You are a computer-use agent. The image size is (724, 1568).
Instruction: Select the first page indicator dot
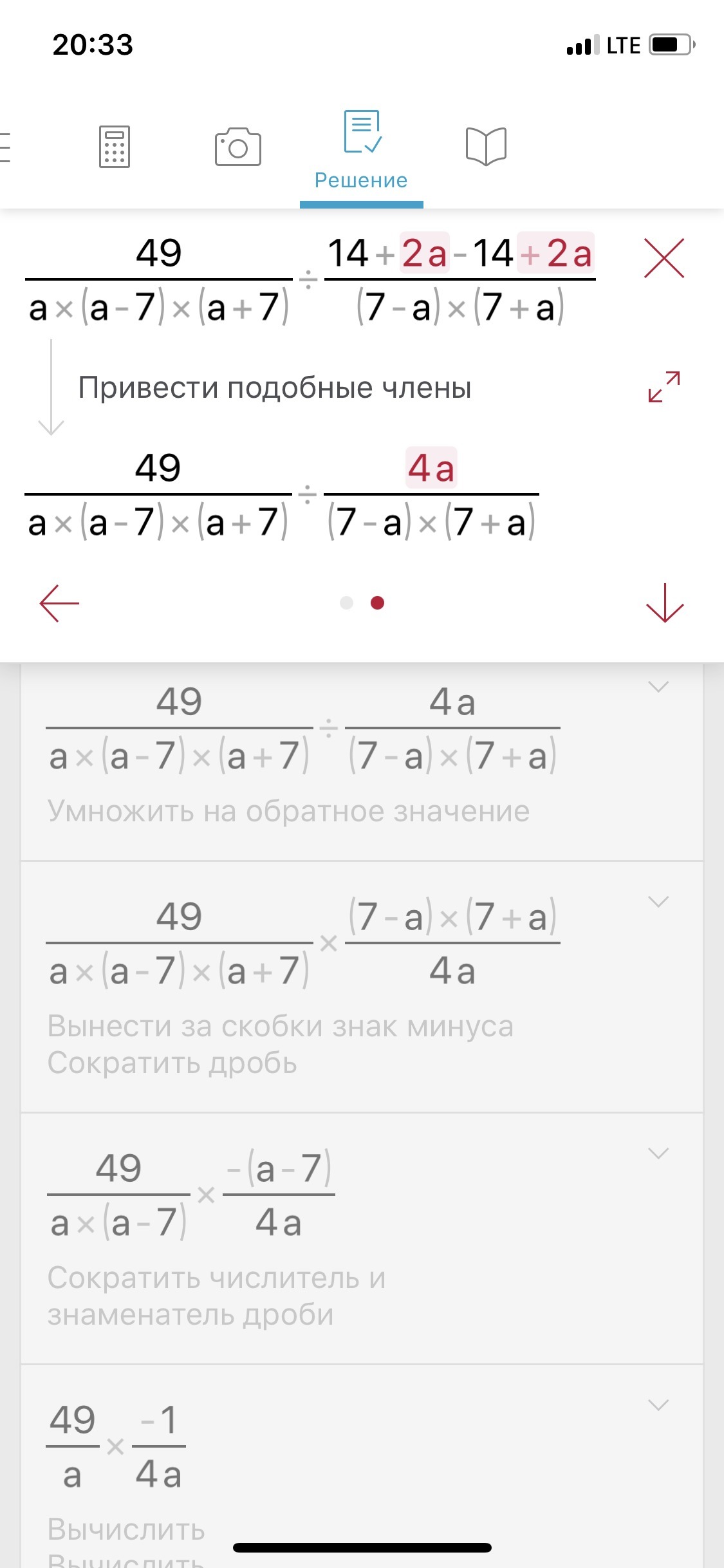click(346, 603)
